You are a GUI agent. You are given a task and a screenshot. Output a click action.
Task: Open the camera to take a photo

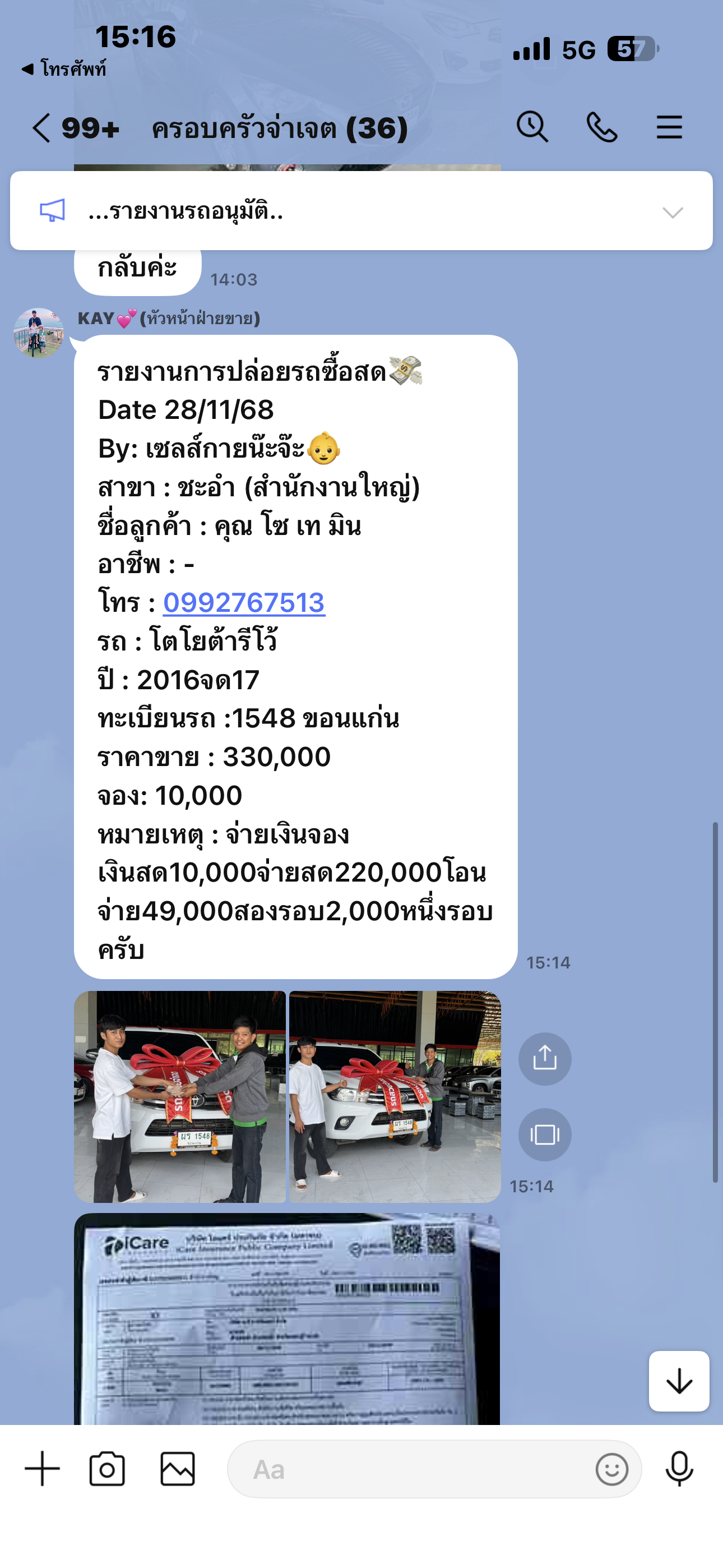coord(107,1468)
